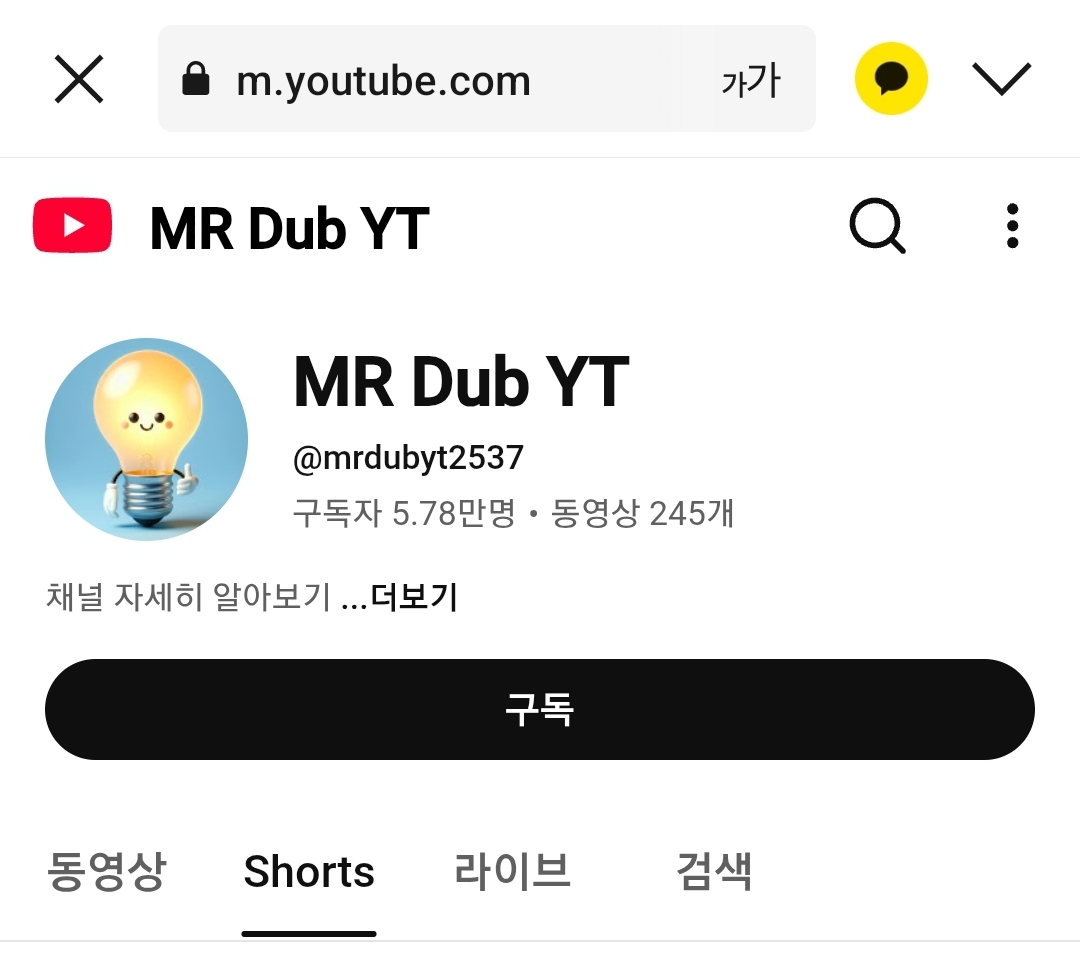Expand channel description with 더보기
Screen dimensions: 1080x979
pos(414,597)
